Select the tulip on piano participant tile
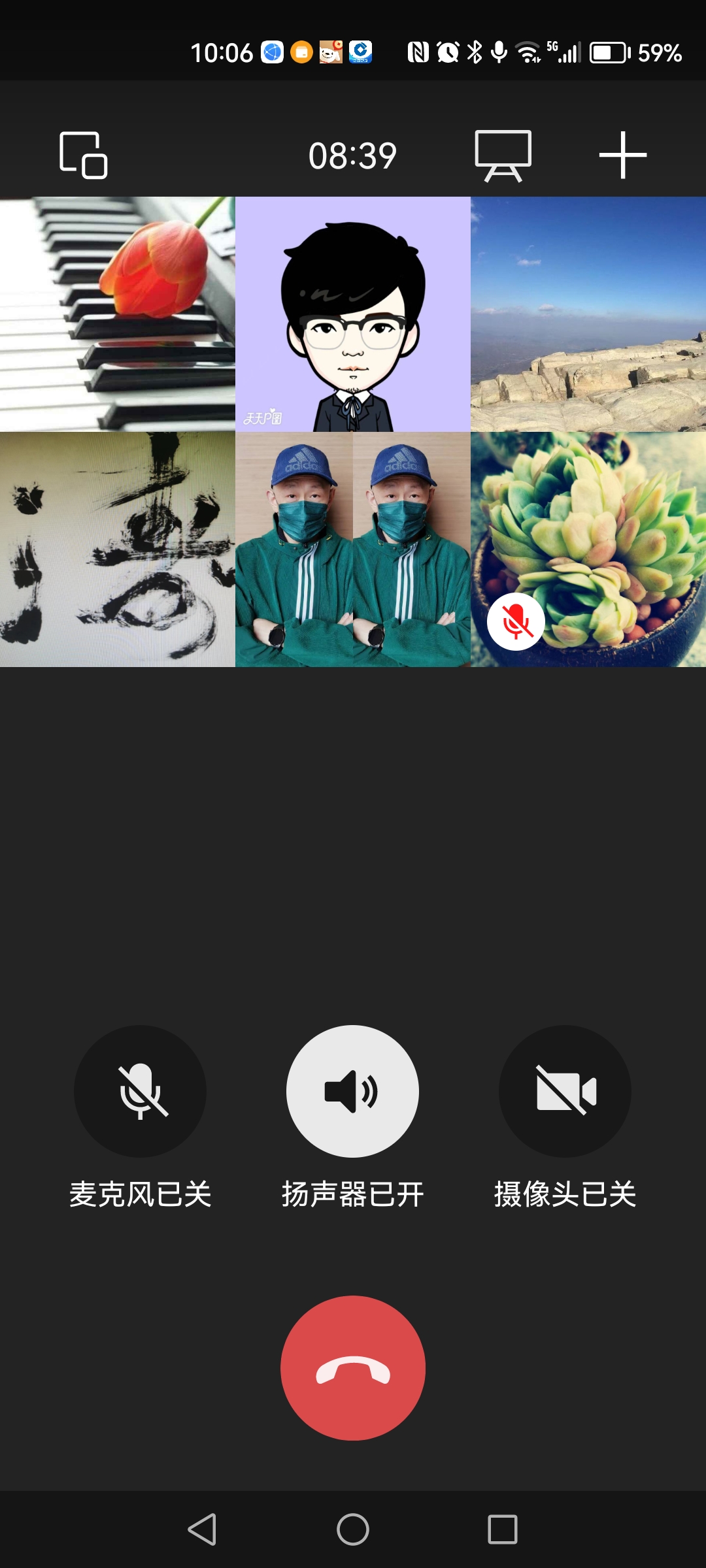This screenshot has height=1568, width=706. click(118, 314)
